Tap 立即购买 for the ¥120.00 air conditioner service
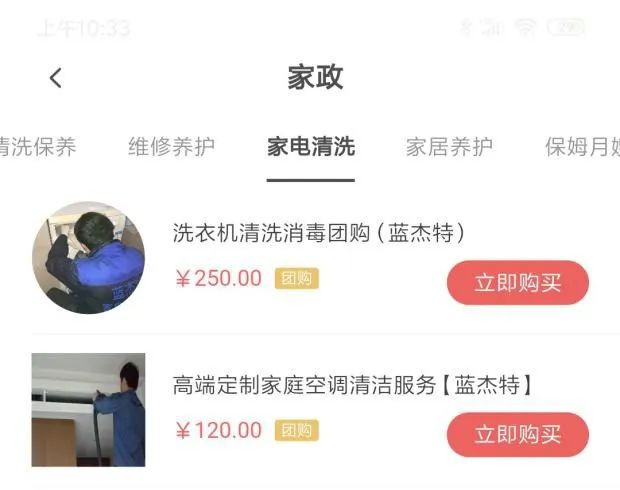Viewport: 620px width, 490px height. [517, 434]
